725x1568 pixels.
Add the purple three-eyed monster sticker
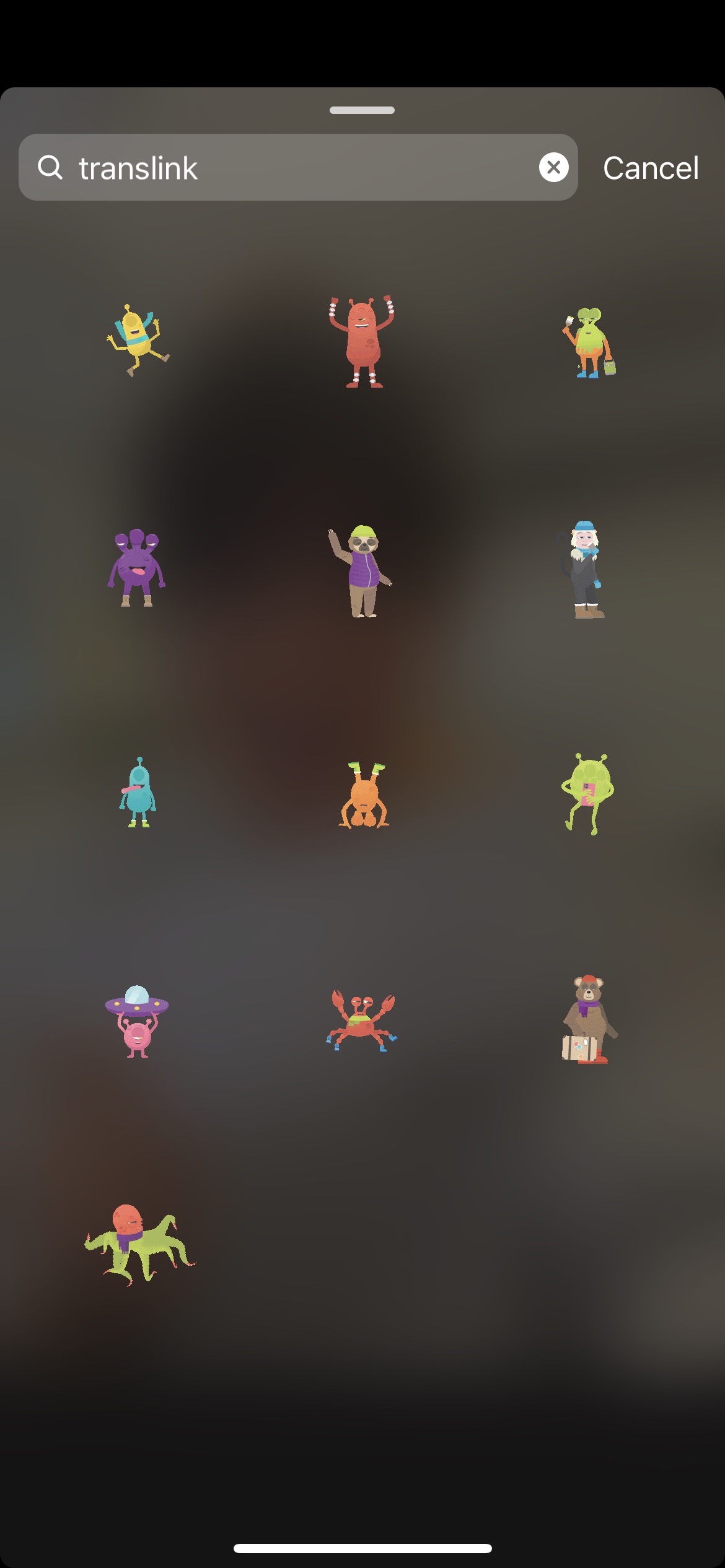(137, 568)
